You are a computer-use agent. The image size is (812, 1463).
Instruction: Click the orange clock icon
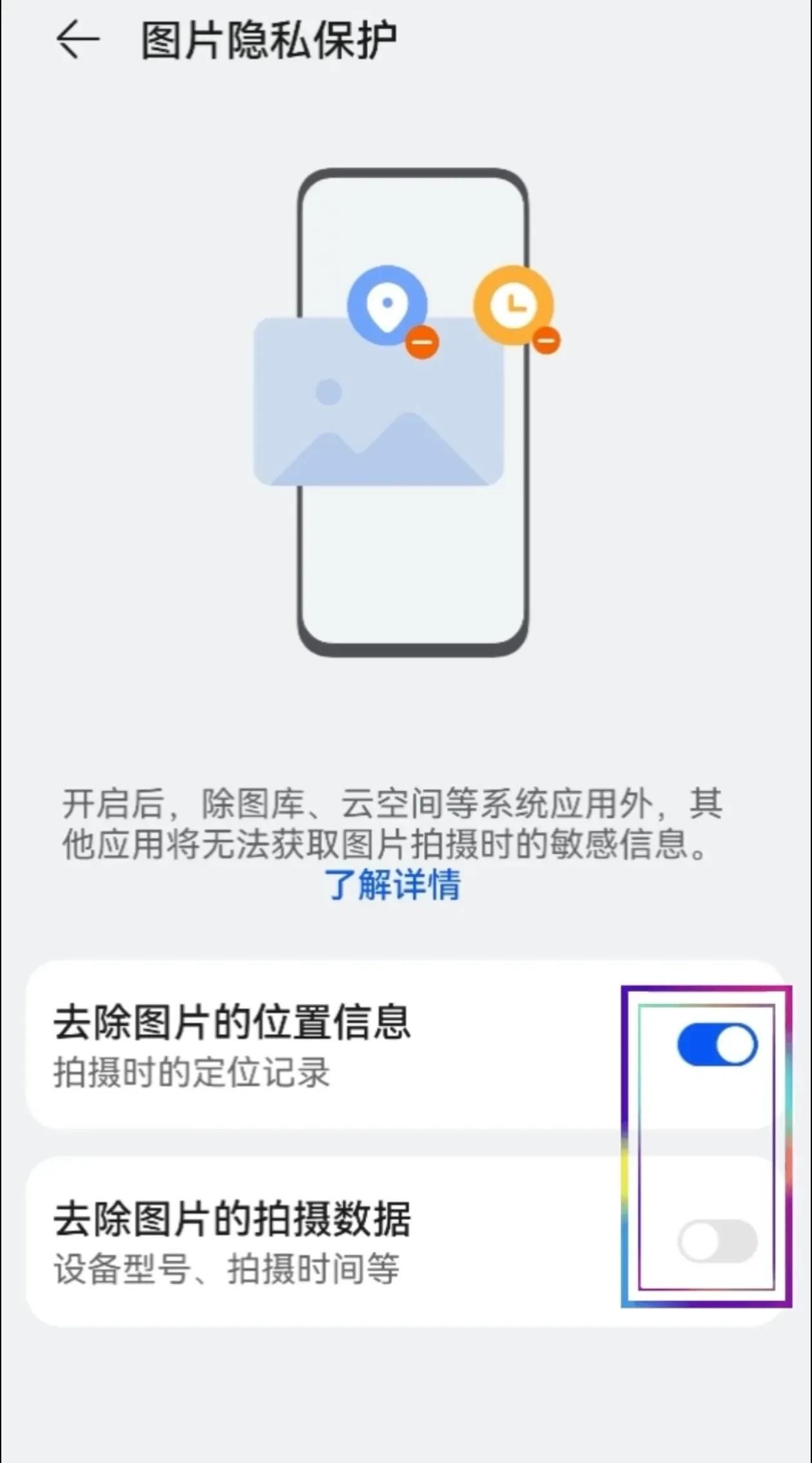tap(514, 303)
